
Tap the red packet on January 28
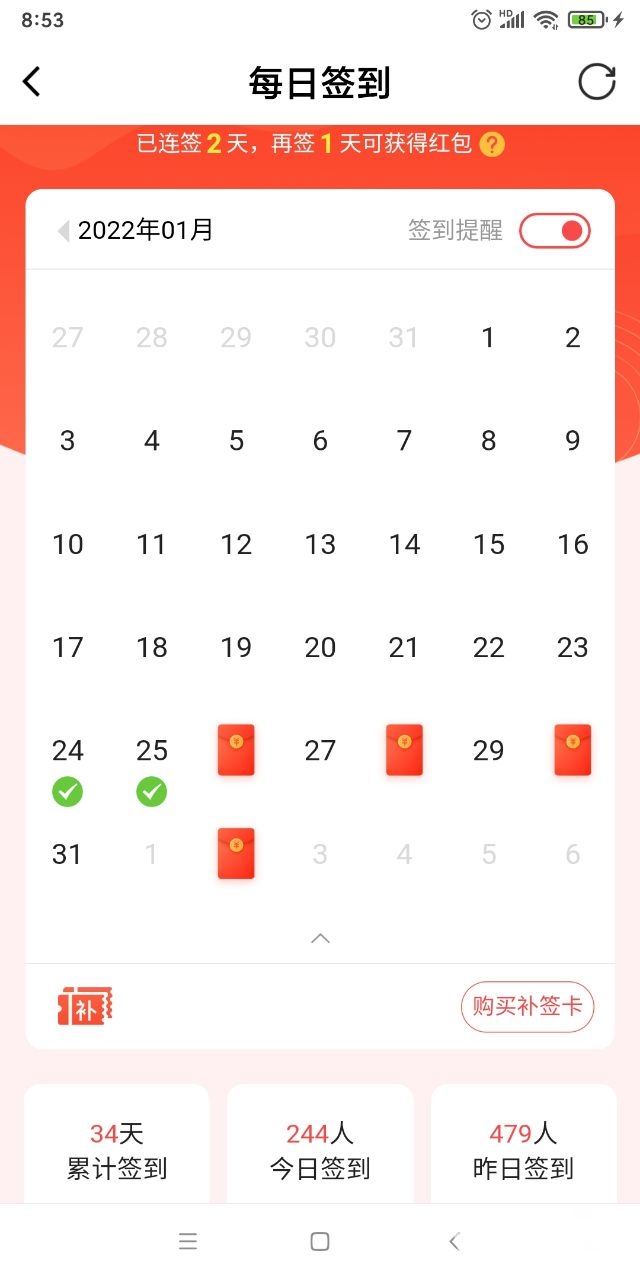tap(404, 750)
